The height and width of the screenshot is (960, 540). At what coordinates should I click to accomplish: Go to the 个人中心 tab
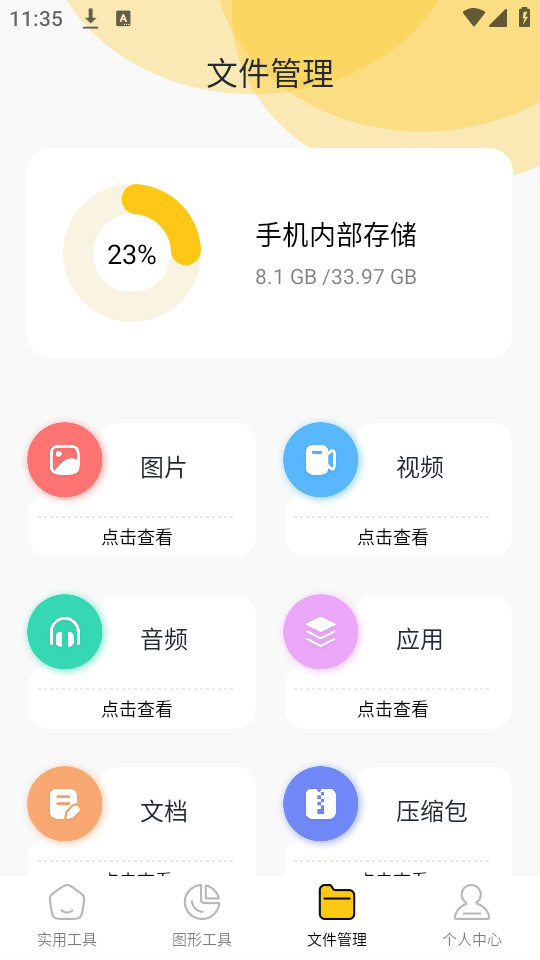tap(472, 917)
